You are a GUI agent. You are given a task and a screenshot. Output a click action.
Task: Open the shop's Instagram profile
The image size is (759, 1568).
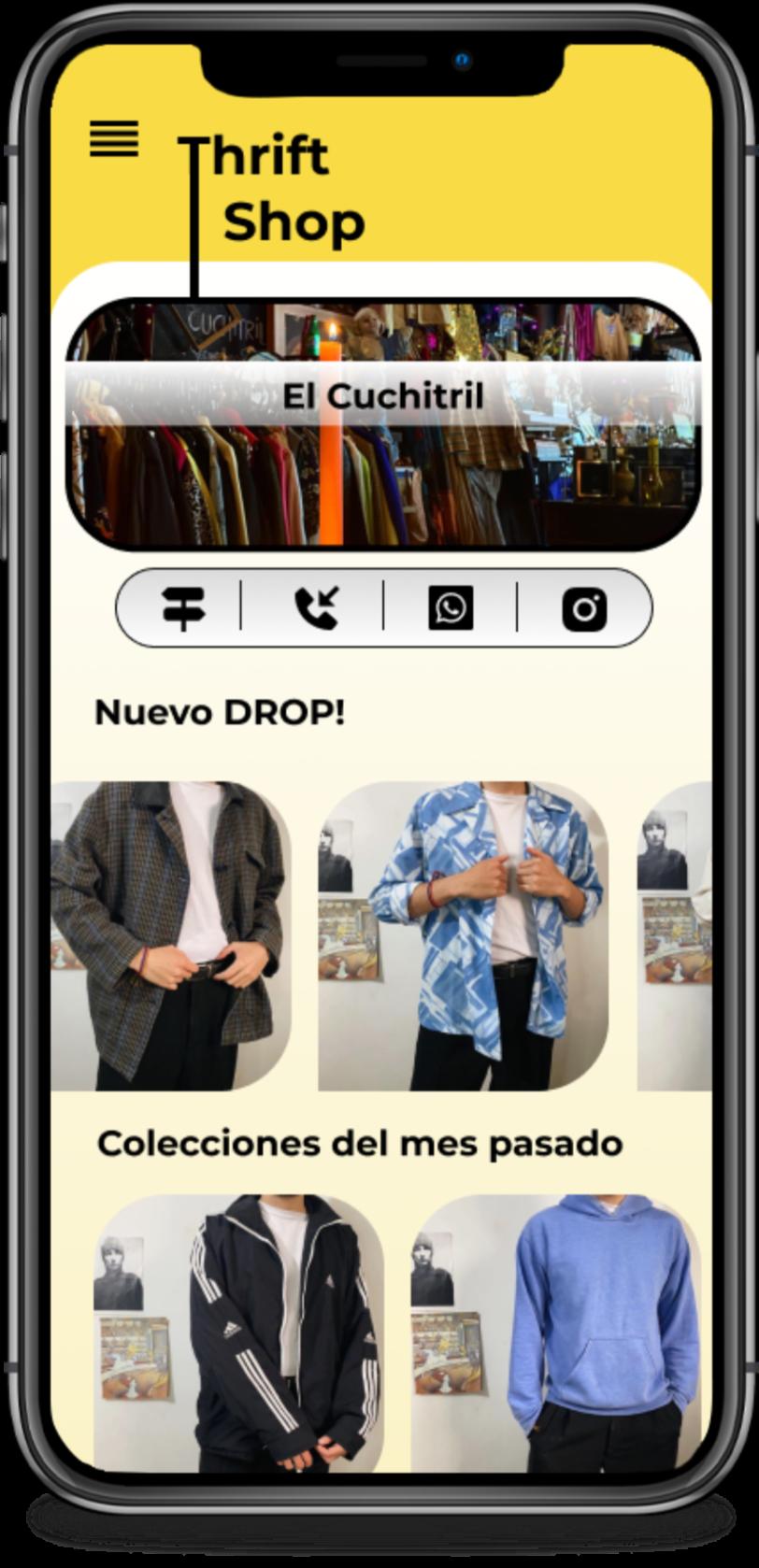point(584,609)
